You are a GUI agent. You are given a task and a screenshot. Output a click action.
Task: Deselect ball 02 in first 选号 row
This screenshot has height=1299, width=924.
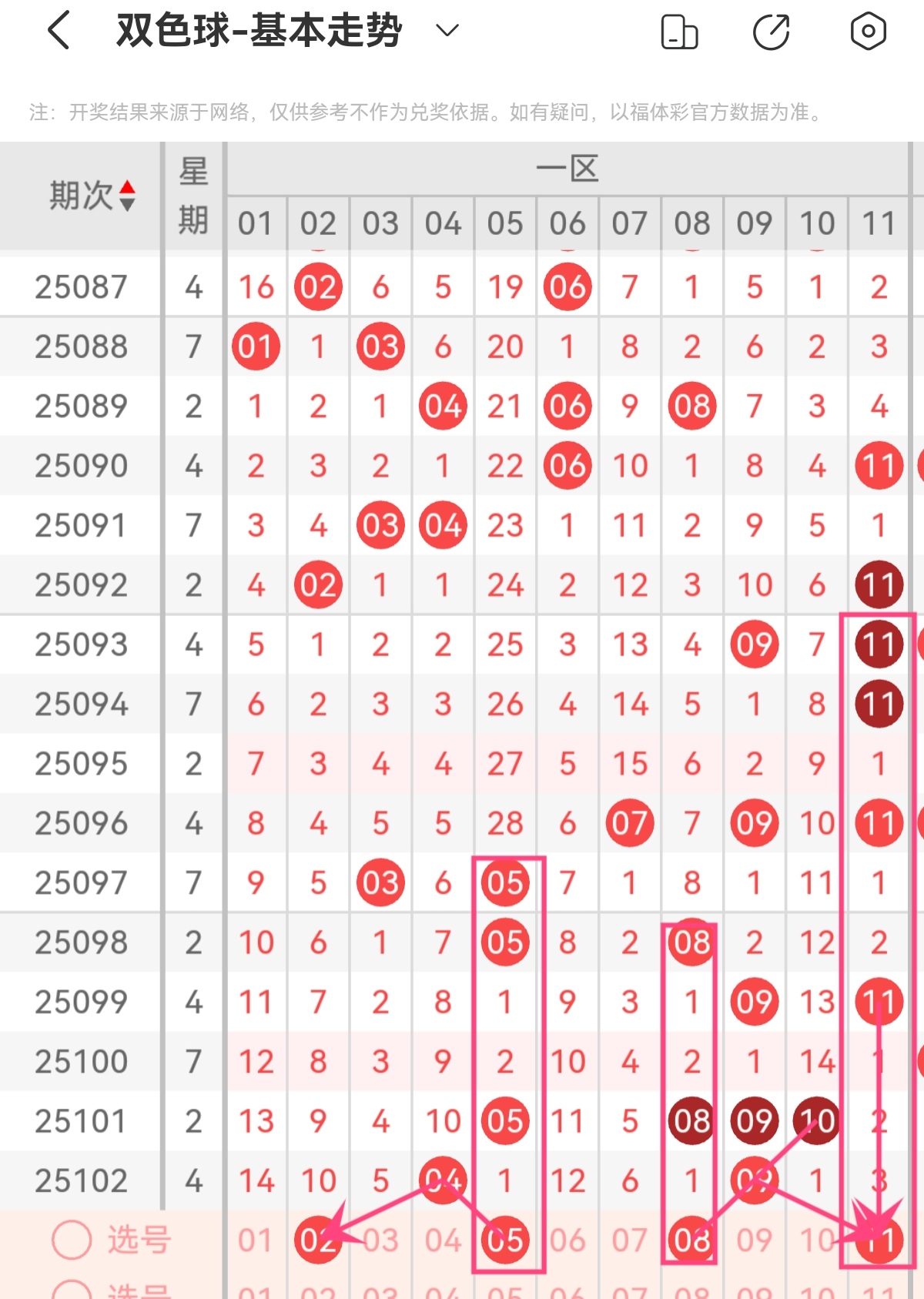click(317, 1240)
